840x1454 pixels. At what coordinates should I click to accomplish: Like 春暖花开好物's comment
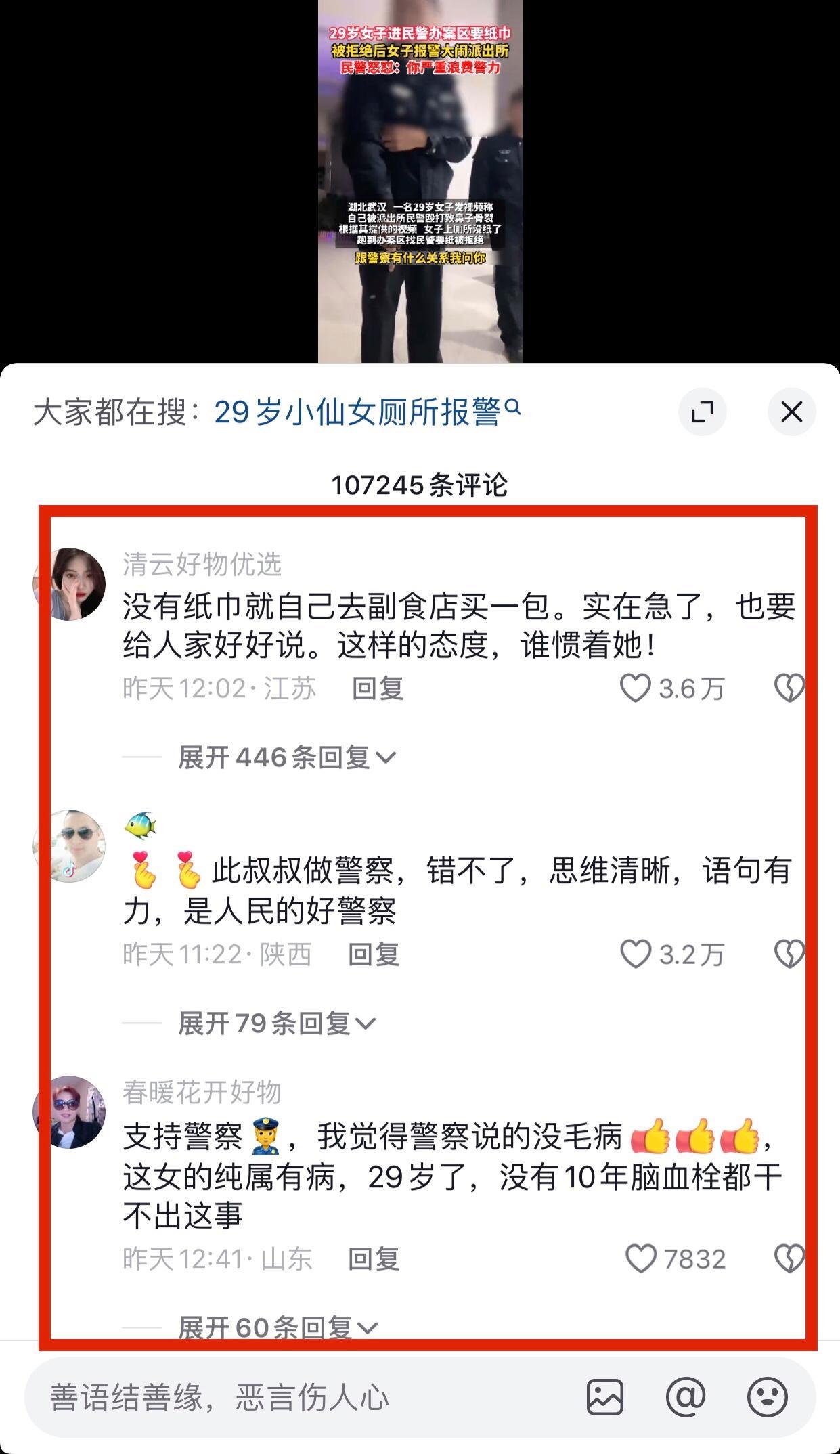pyautogui.click(x=640, y=1259)
